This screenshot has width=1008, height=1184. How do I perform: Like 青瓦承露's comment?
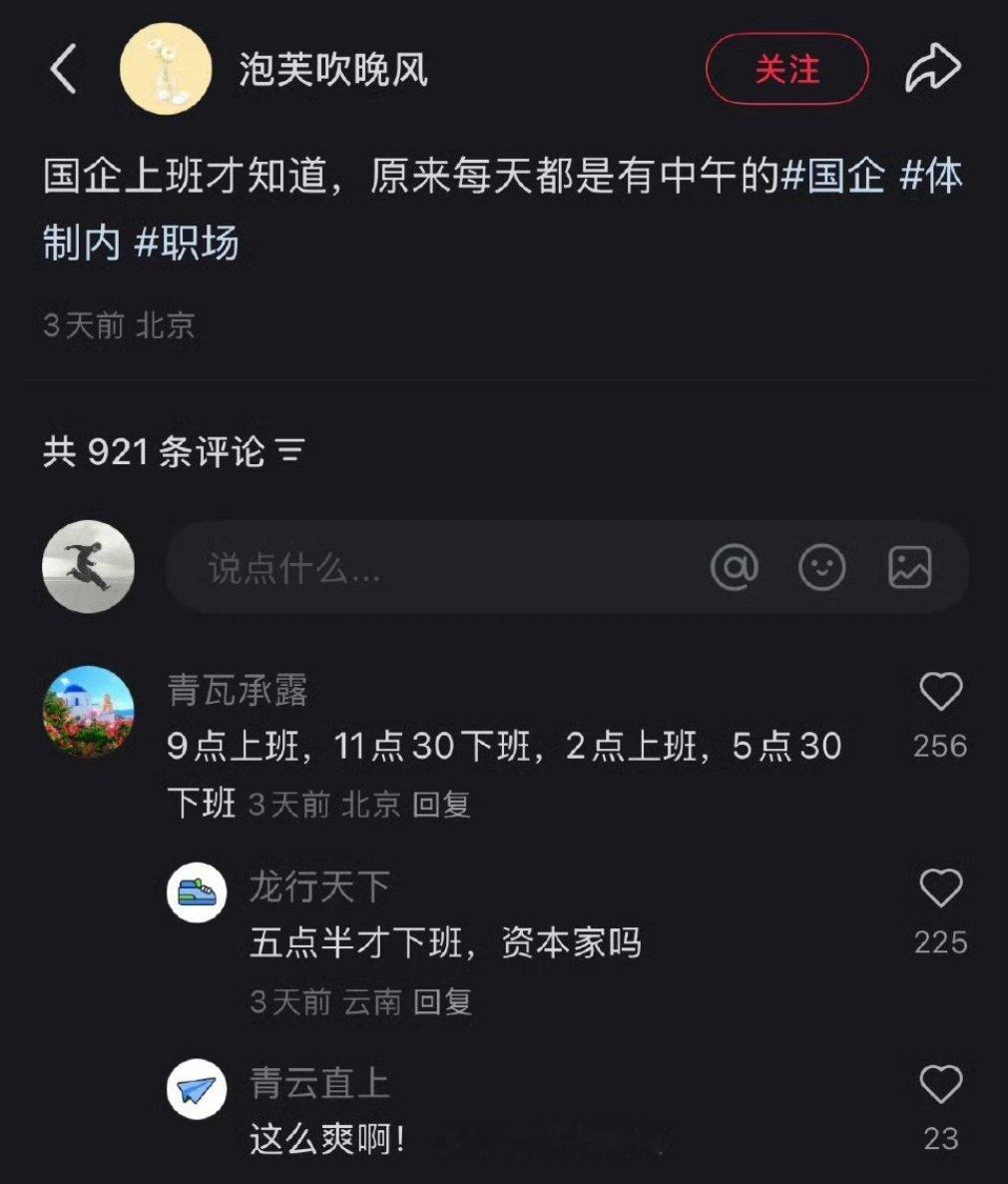(940, 692)
